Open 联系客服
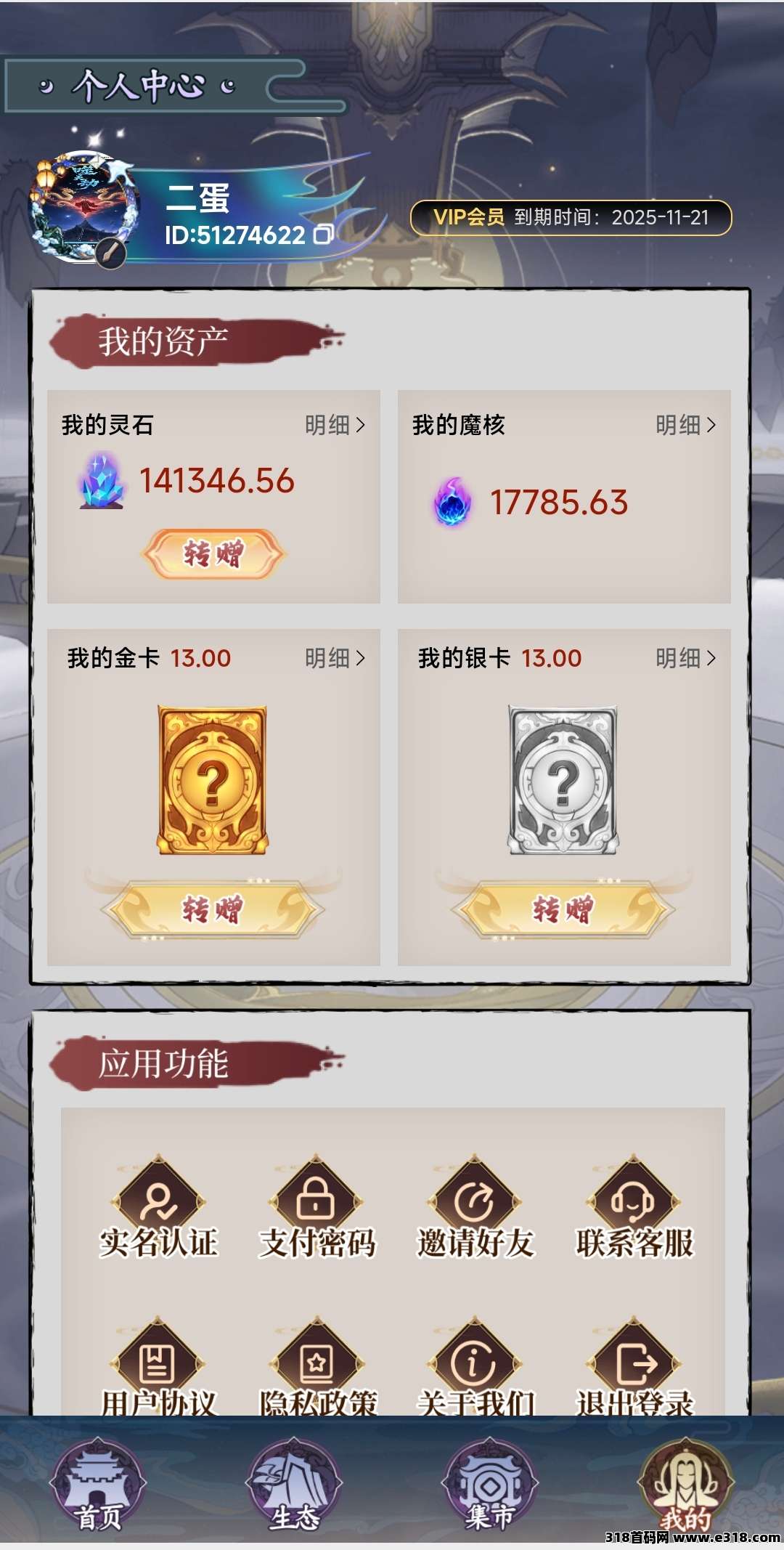This screenshot has width=784, height=1550. coord(634,1209)
